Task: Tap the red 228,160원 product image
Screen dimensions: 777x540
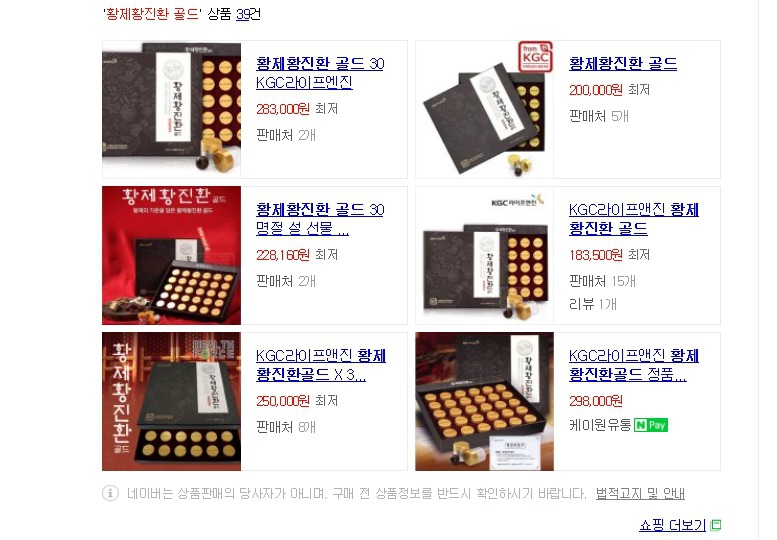Action: [171, 255]
